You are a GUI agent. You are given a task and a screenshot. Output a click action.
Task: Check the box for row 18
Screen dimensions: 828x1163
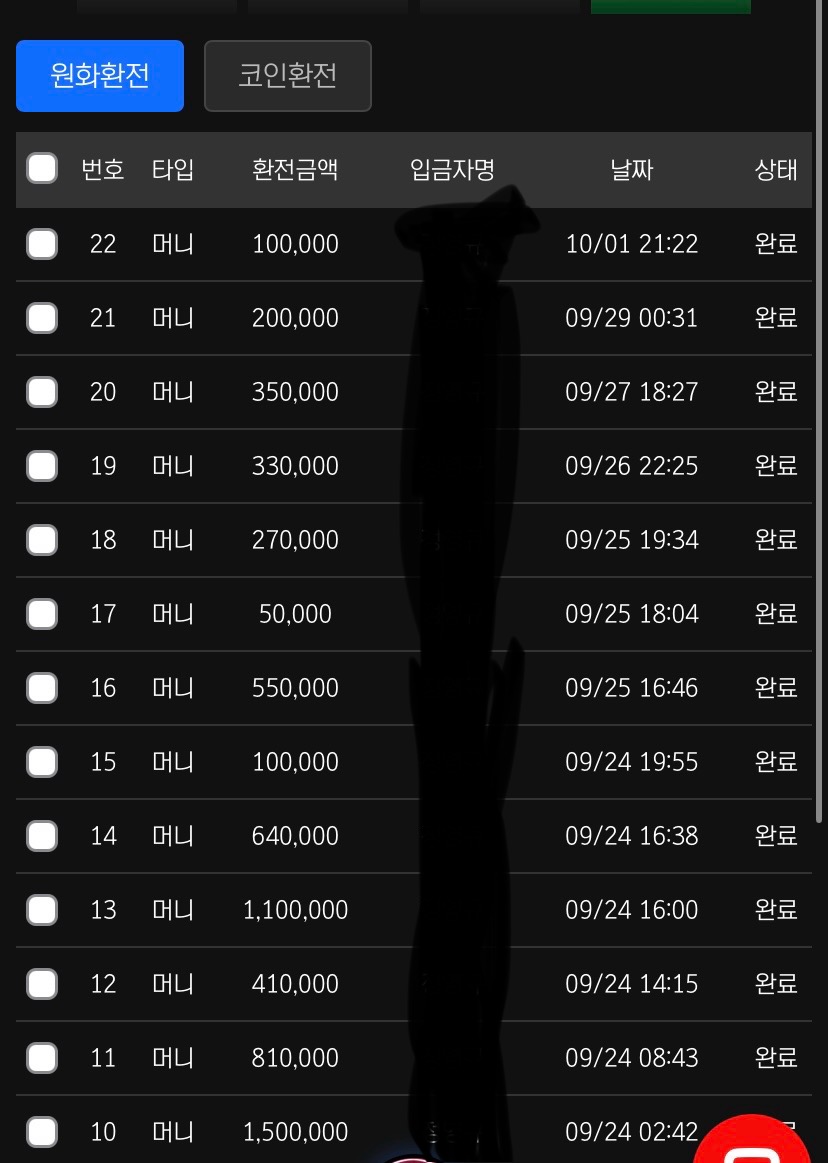[42, 540]
